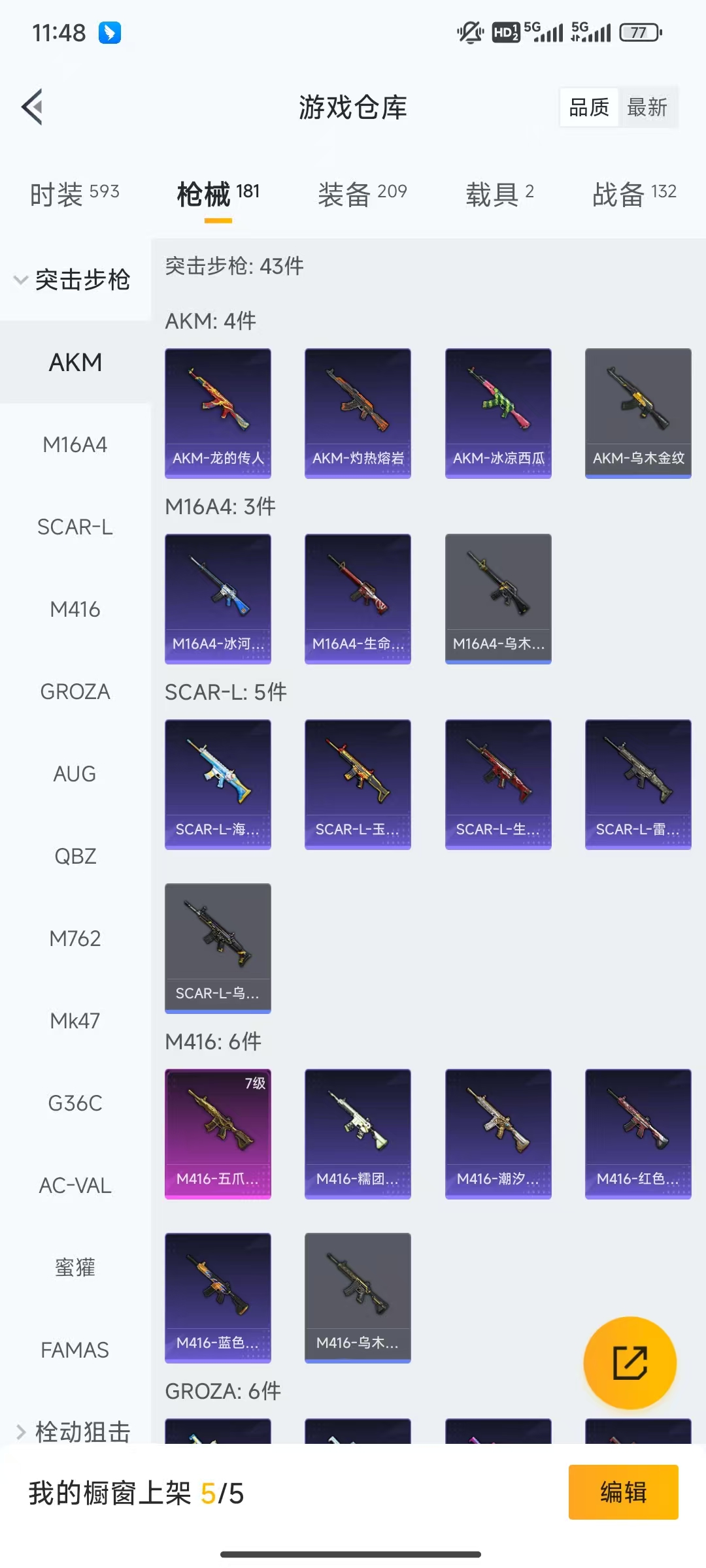View the AKM-乌木金纹 item
The width and height of the screenshot is (706, 1568).
638,413
